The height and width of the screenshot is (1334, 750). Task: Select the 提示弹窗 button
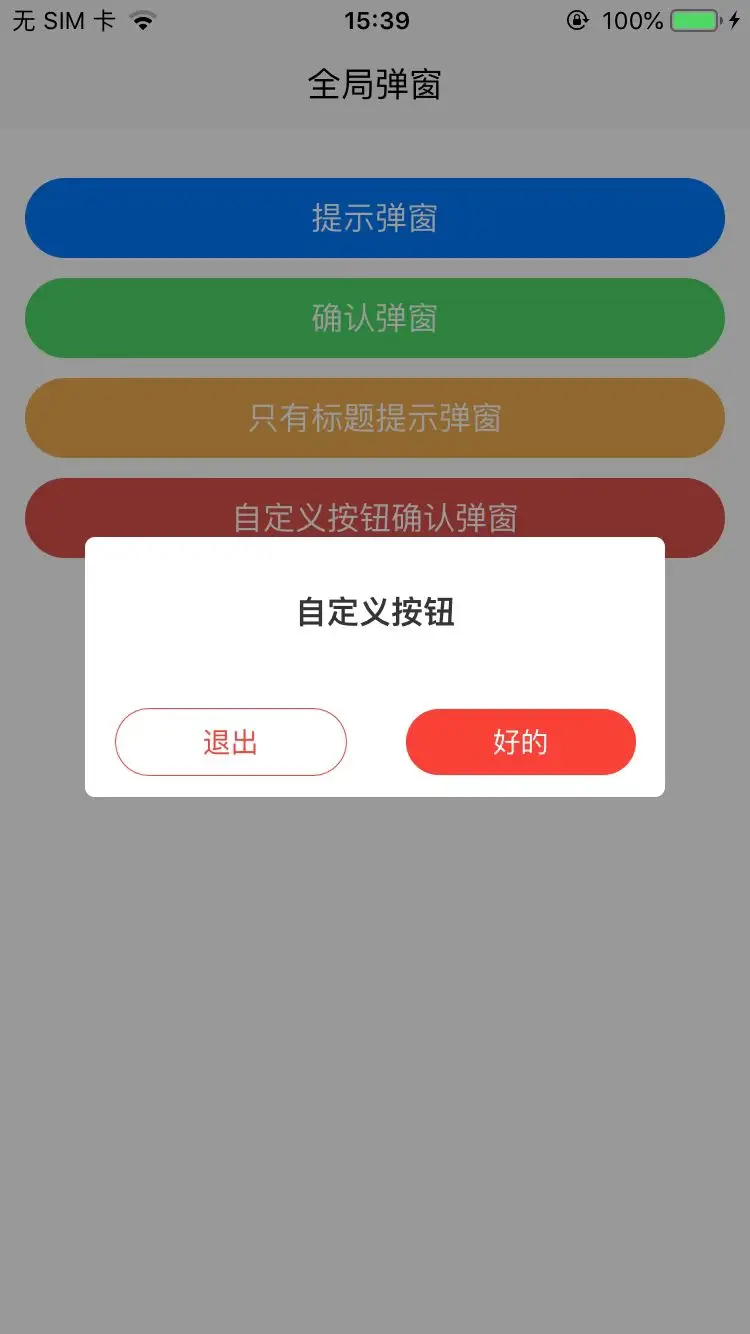pos(374,218)
